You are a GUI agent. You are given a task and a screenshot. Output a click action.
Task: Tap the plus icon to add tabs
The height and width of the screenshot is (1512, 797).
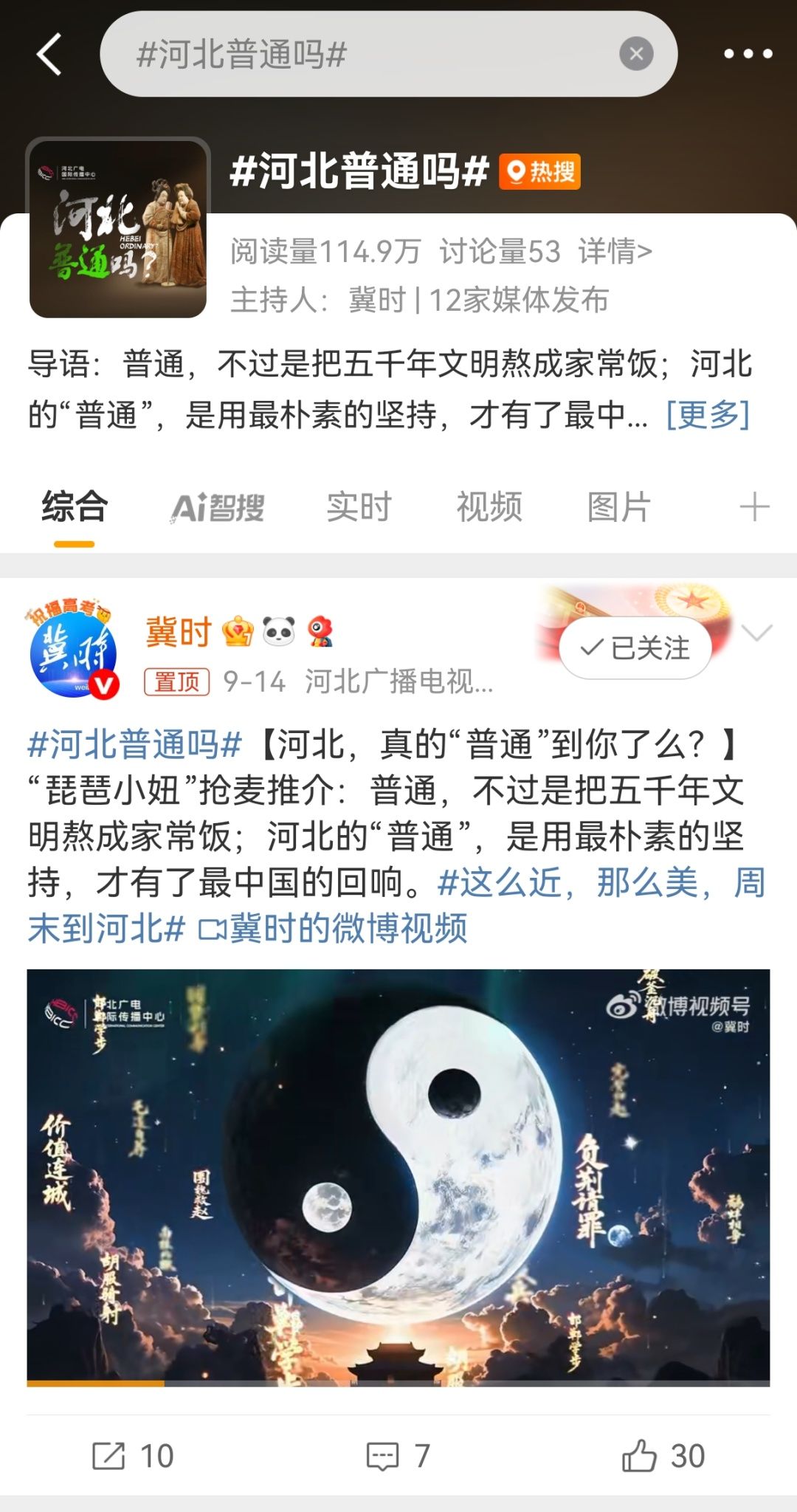click(754, 508)
